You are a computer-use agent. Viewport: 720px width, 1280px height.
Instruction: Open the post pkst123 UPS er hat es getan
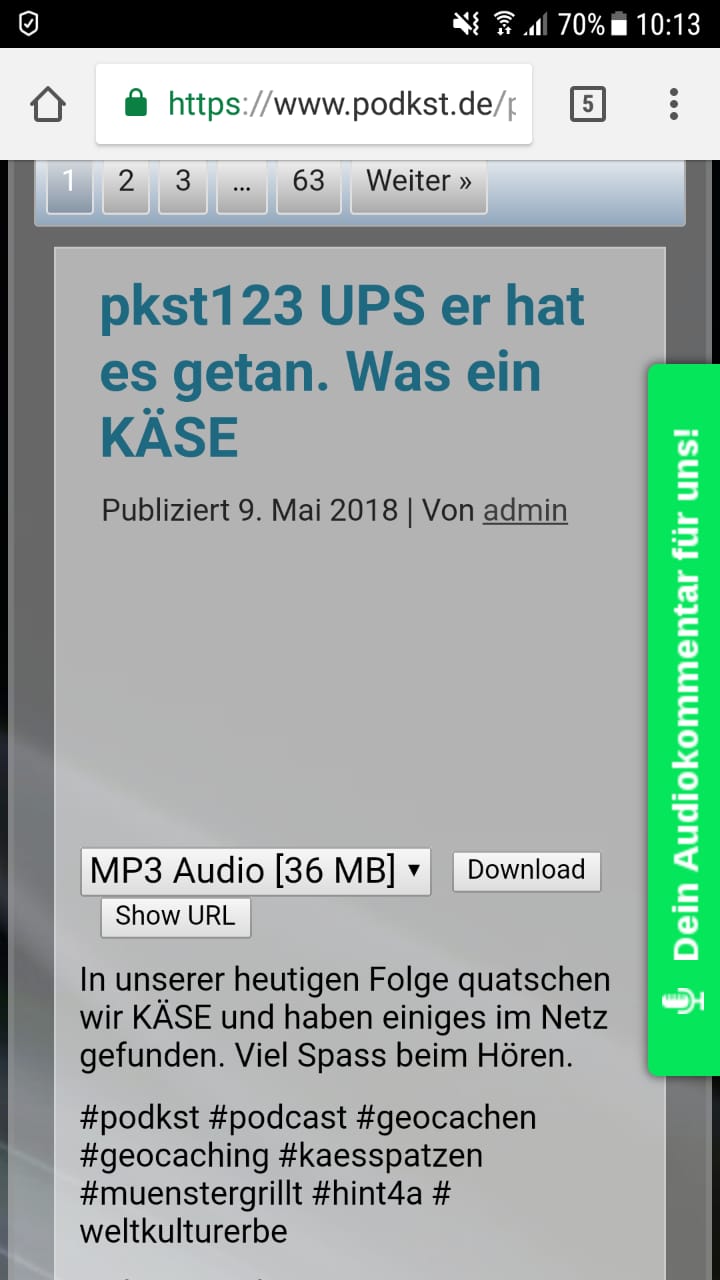pos(342,372)
